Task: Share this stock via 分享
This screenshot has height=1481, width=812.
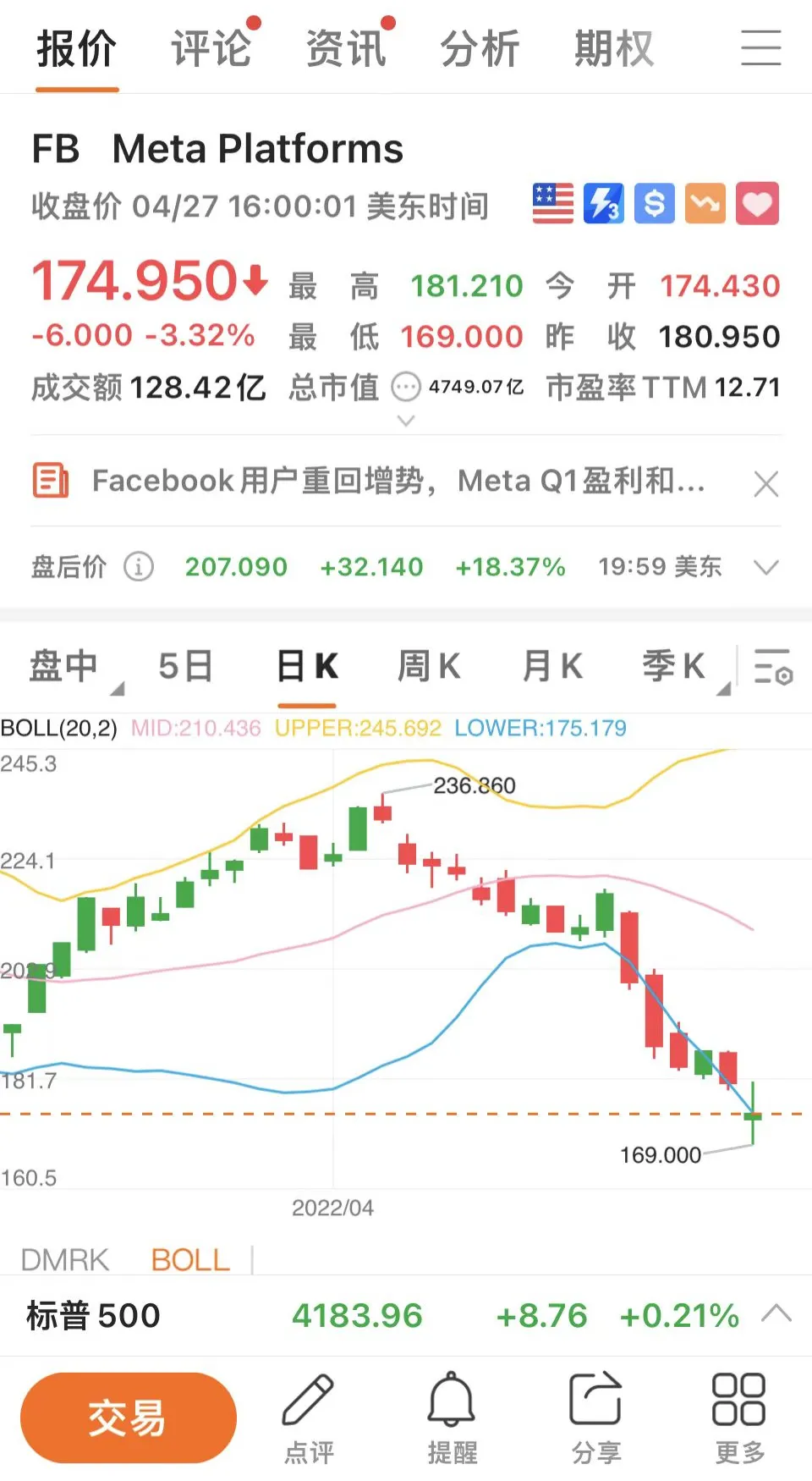Action: point(595,1418)
